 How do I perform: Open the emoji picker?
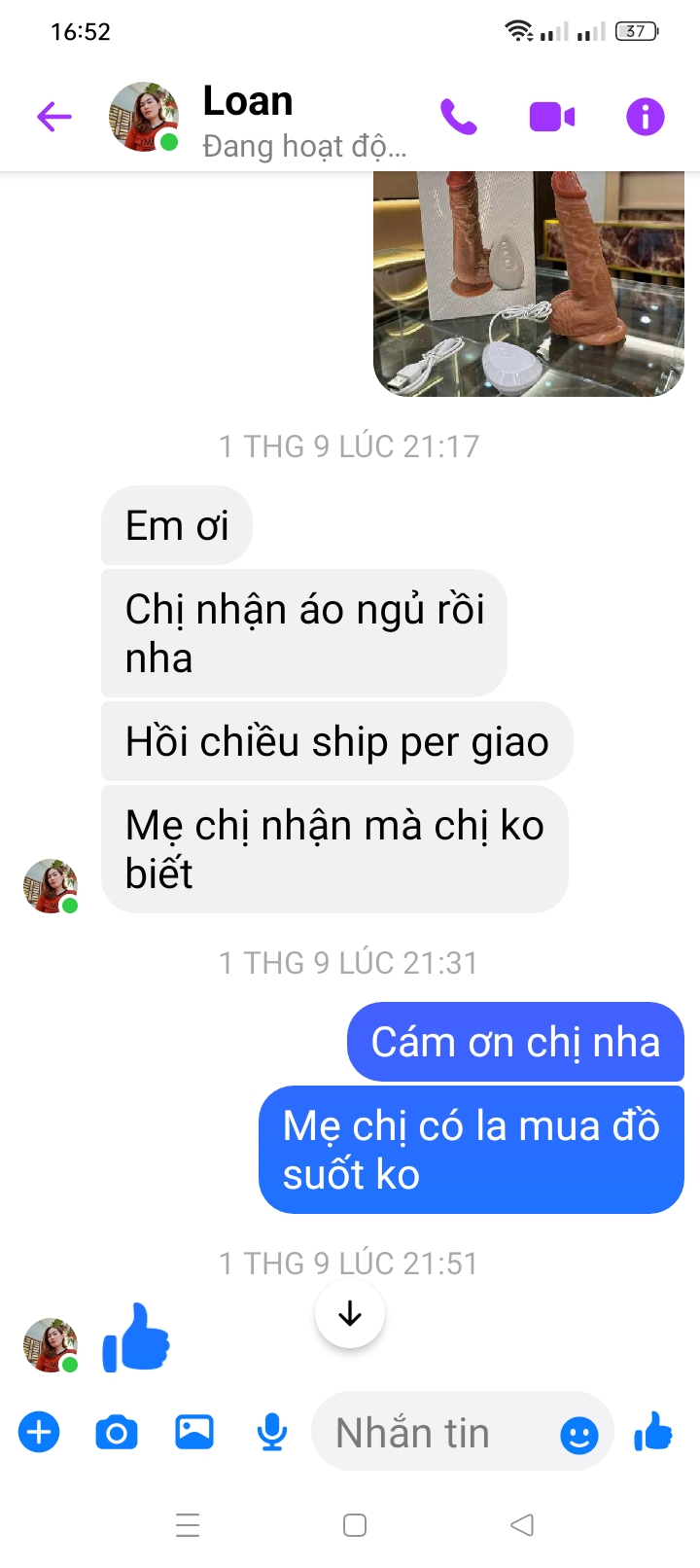click(x=579, y=1435)
